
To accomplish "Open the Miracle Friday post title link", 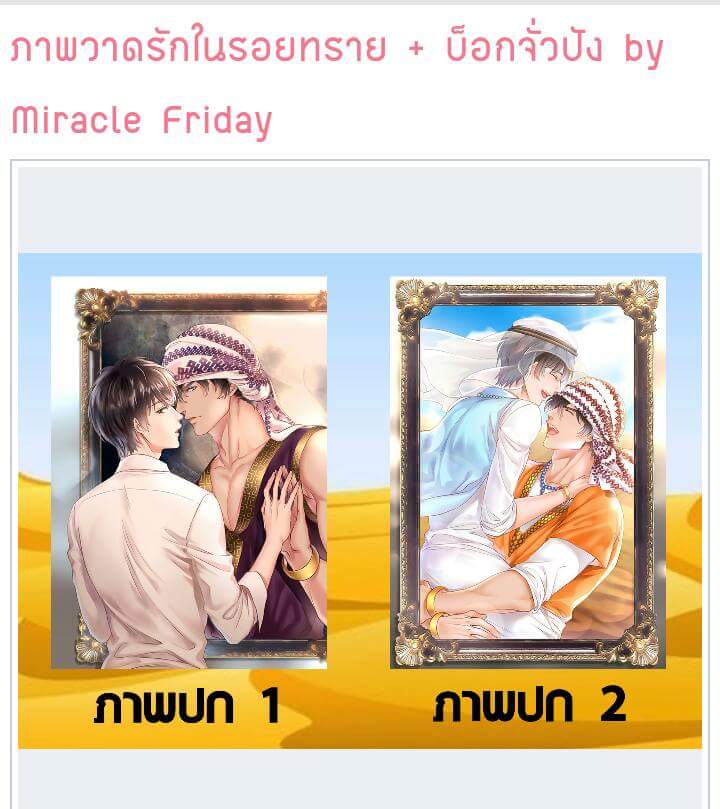I will 336,50.
